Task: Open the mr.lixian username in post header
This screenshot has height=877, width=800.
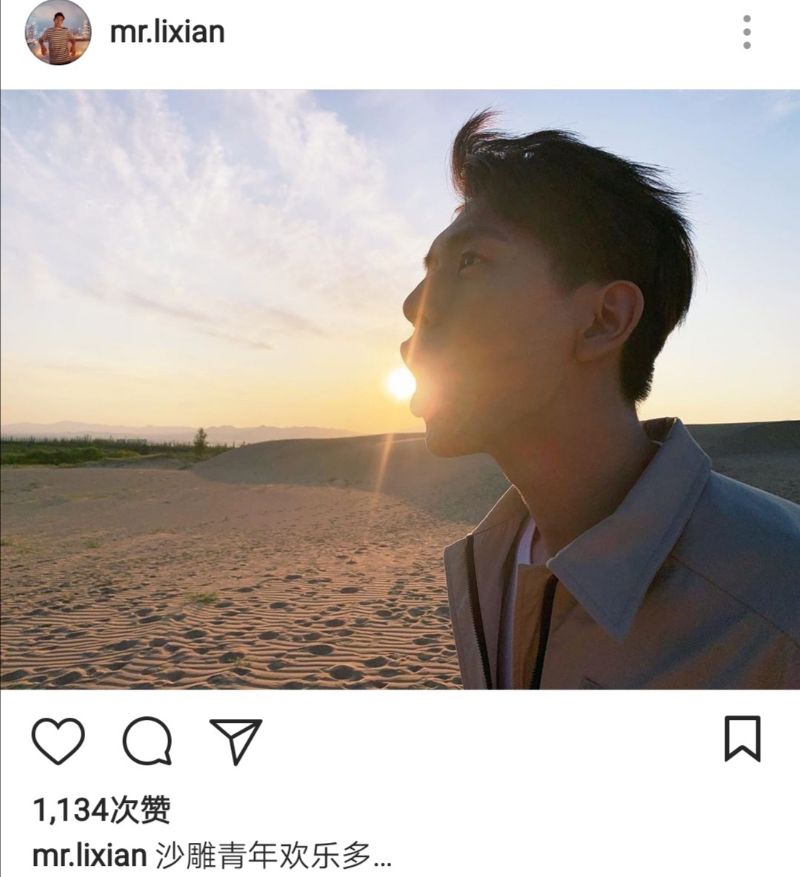Action: [x=167, y=32]
